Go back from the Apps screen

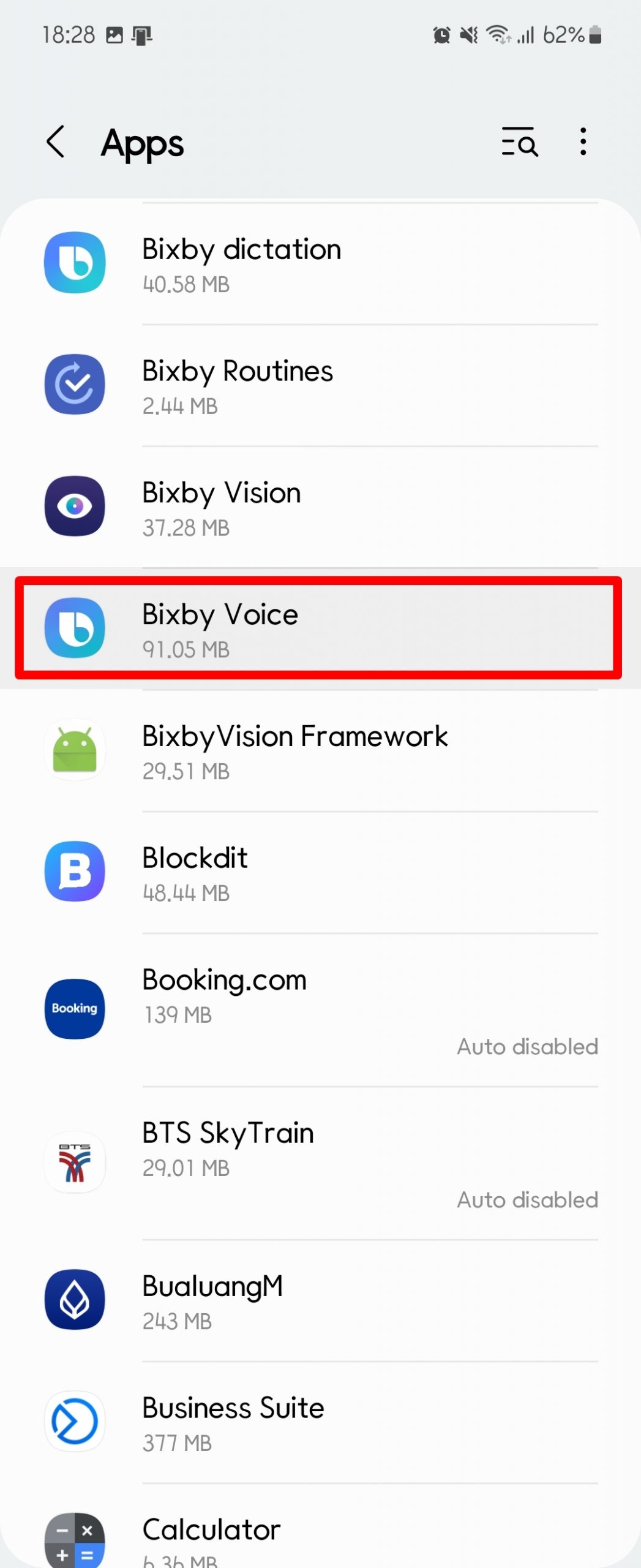(56, 142)
